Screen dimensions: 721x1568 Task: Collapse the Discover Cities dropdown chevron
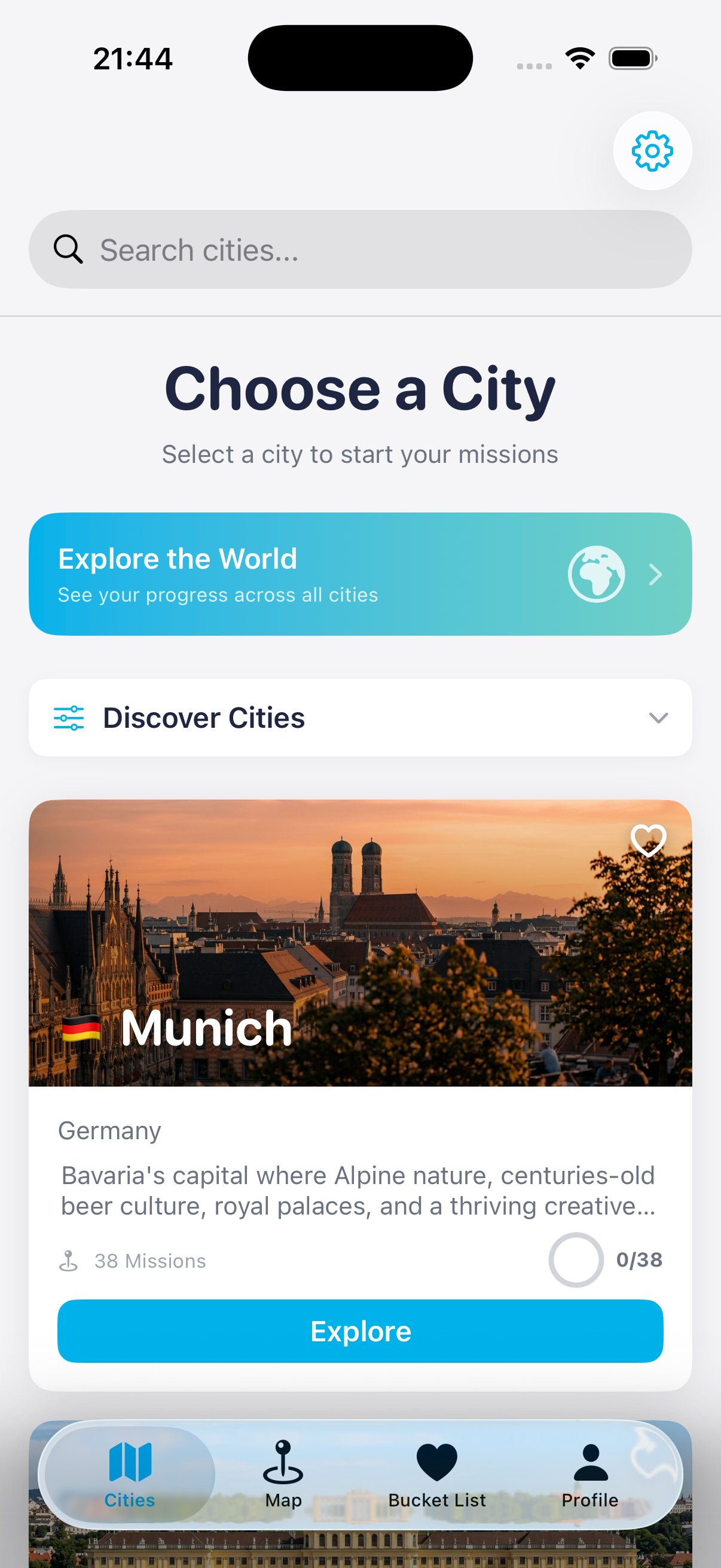point(659,718)
